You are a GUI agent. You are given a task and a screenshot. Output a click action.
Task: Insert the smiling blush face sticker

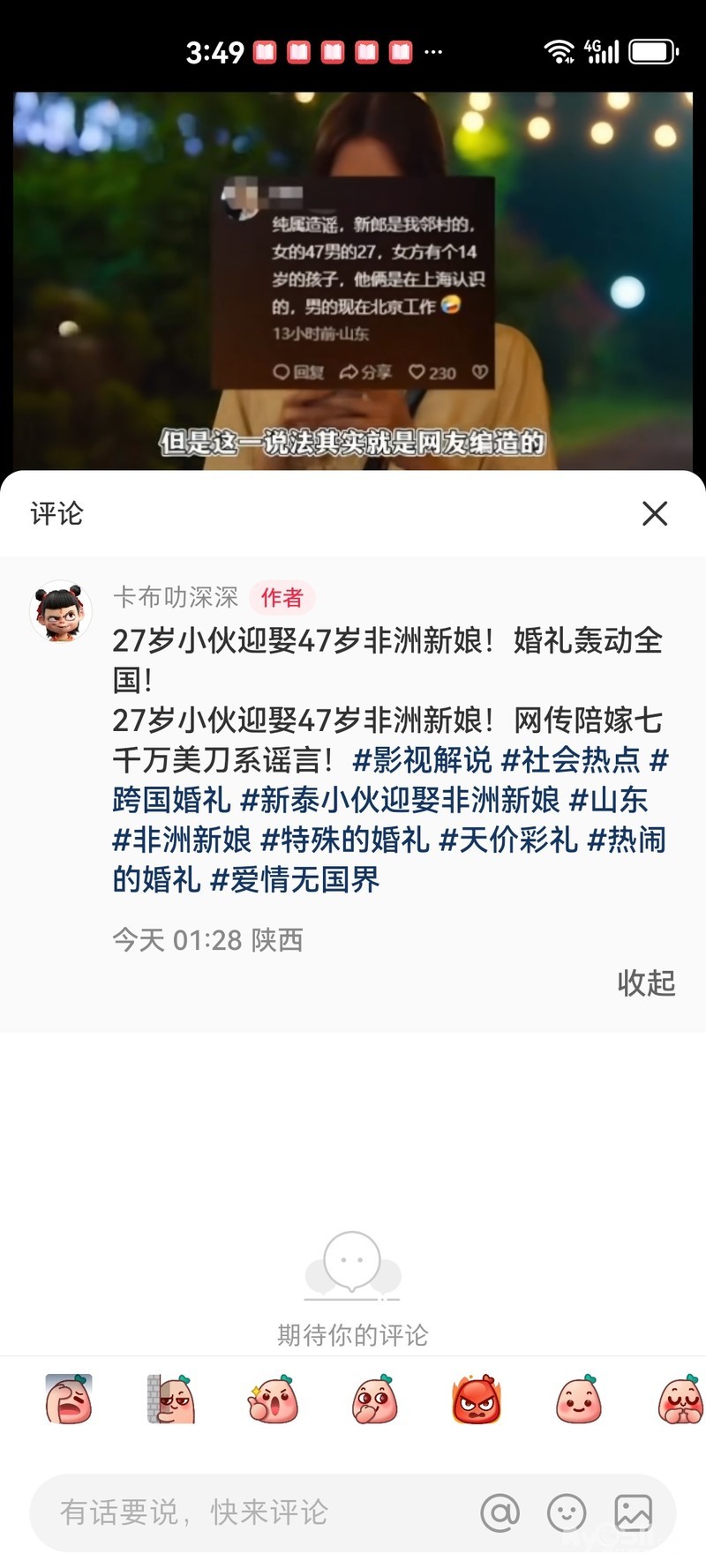click(x=579, y=1400)
